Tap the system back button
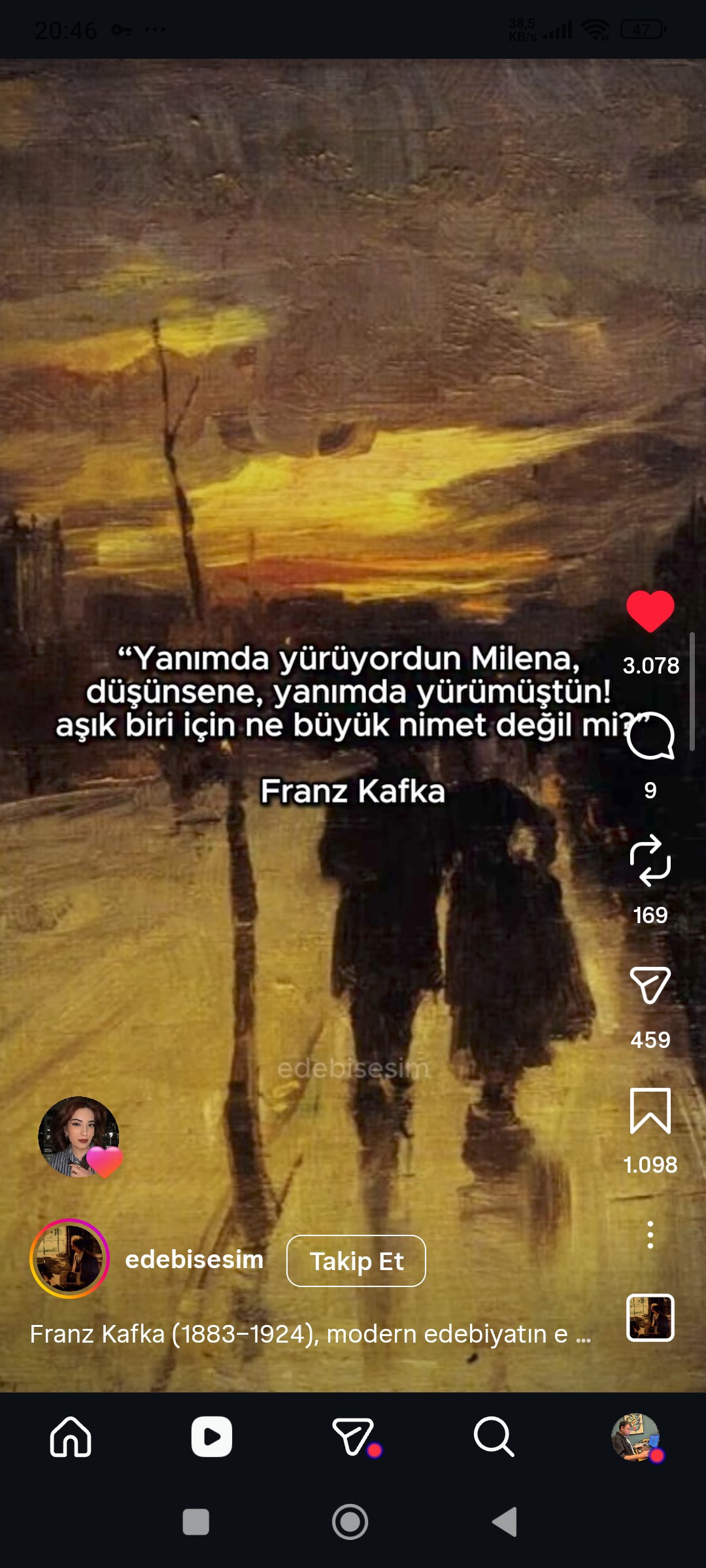 505,1522
